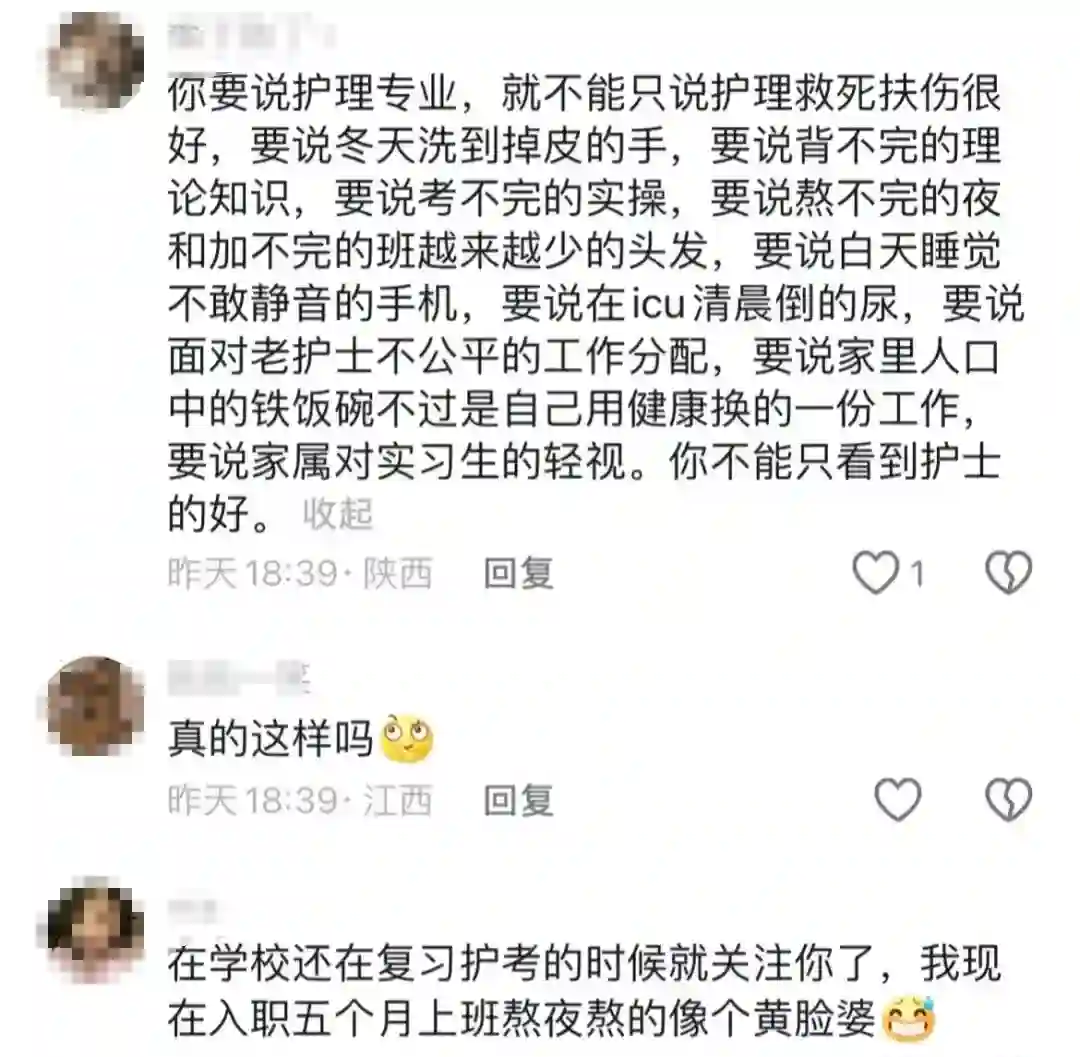This screenshot has height=1057, width=1080.
Task: Open the 陕西 commenter's avatar
Action: tap(95, 60)
